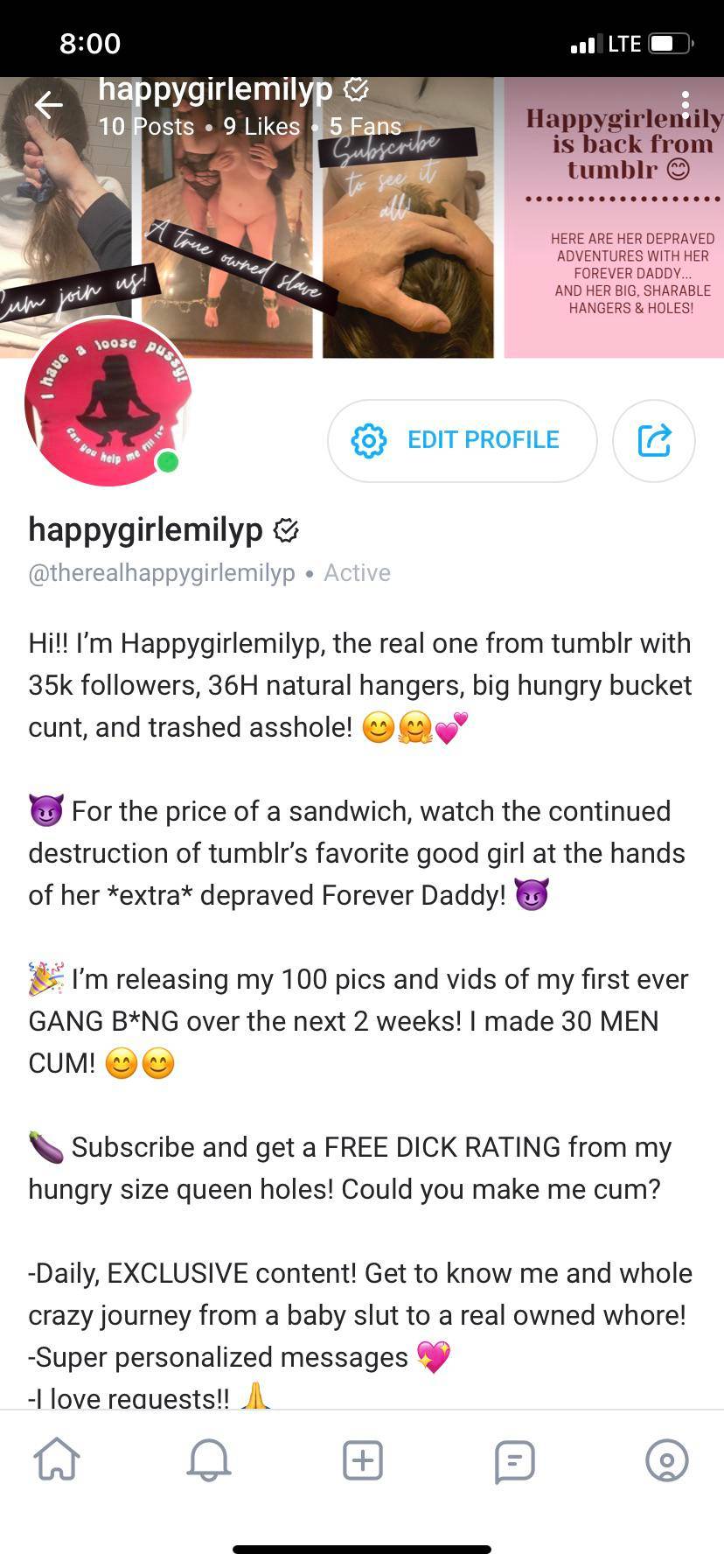Open notifications via the bell icon
The width and height of the screenshot is (724, 1568).
click(x=208, y=1459)
